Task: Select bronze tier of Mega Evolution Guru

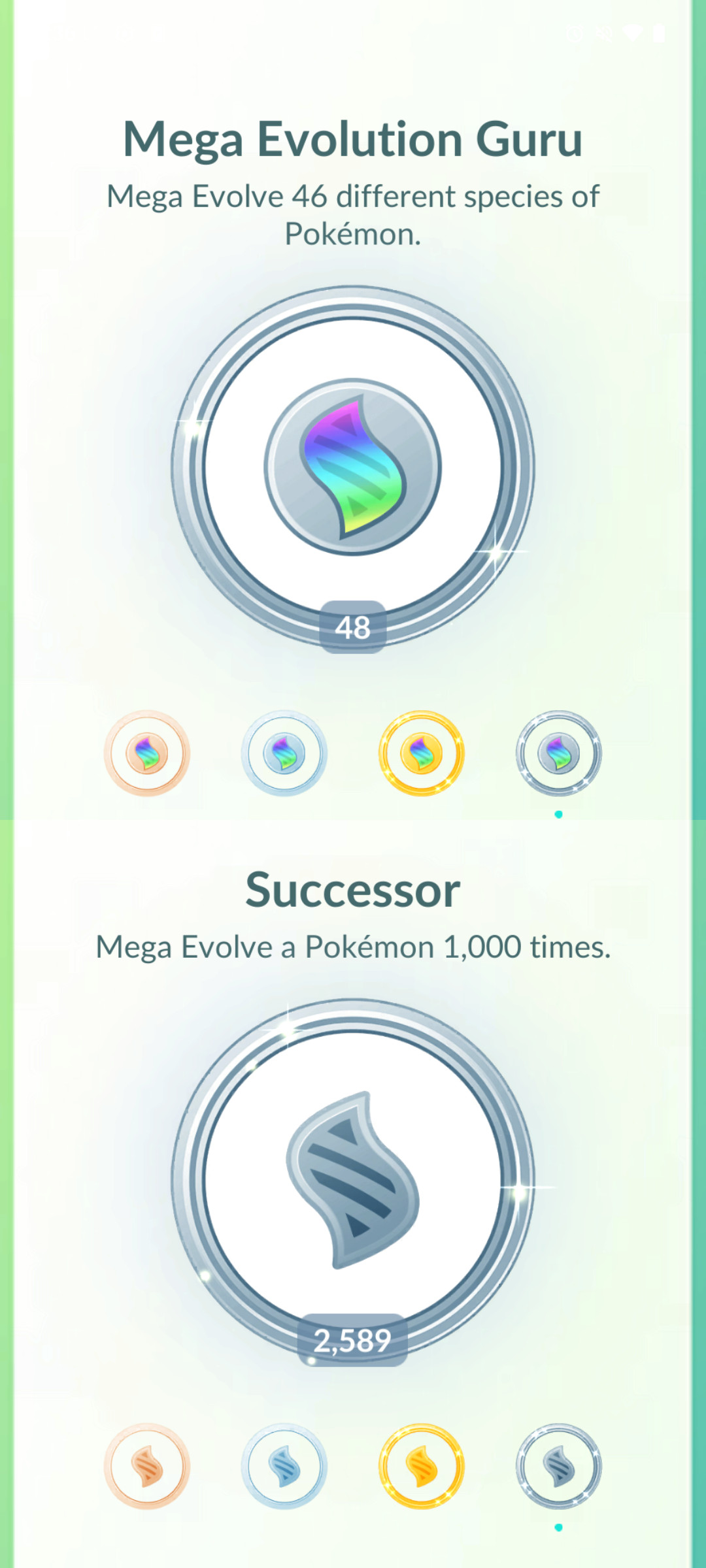Action: [x=147, y=753]
